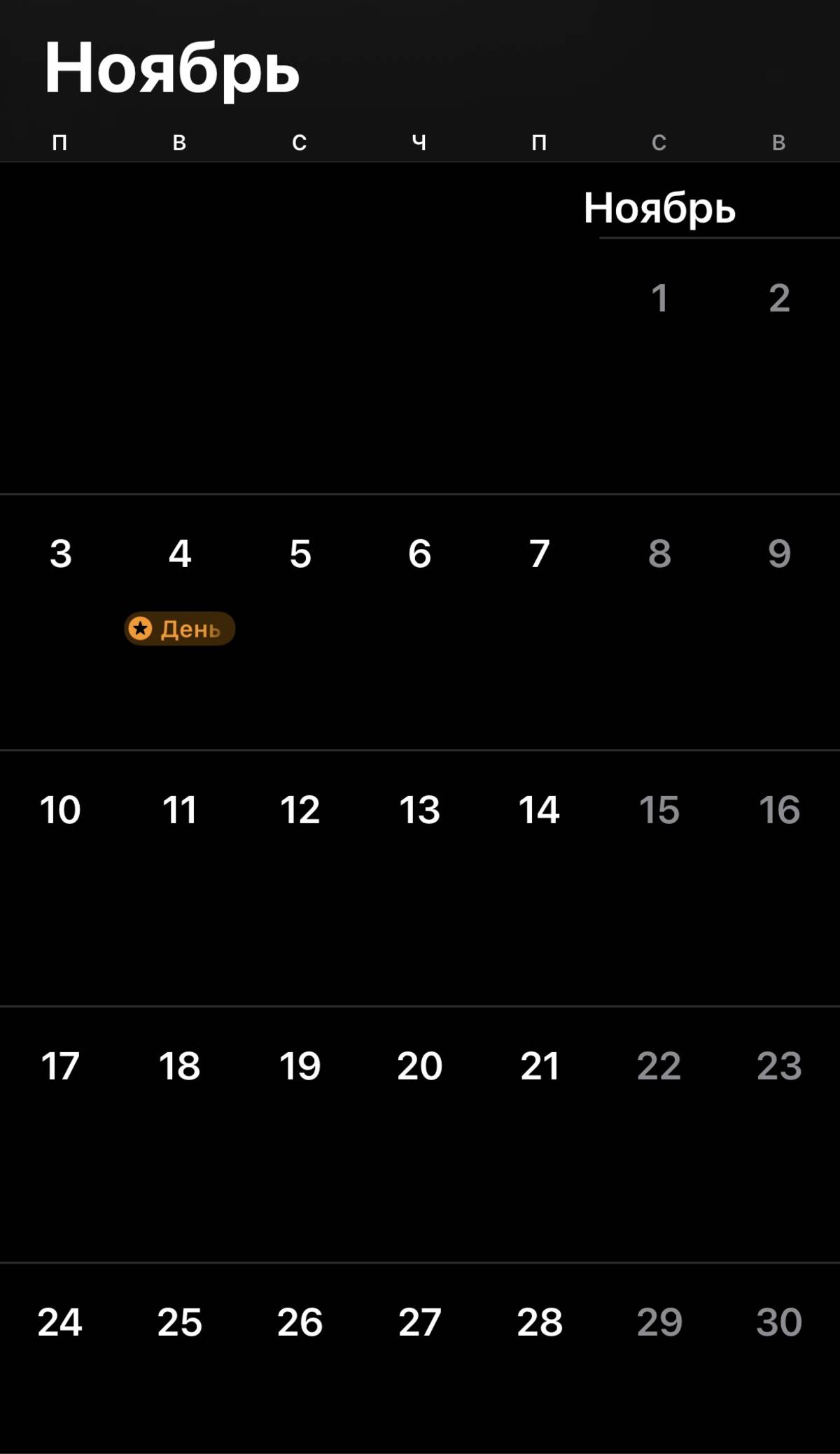Open November 10
Image resolution: width=840 pixels, height=1454 pixels.
tap(60, 810)
